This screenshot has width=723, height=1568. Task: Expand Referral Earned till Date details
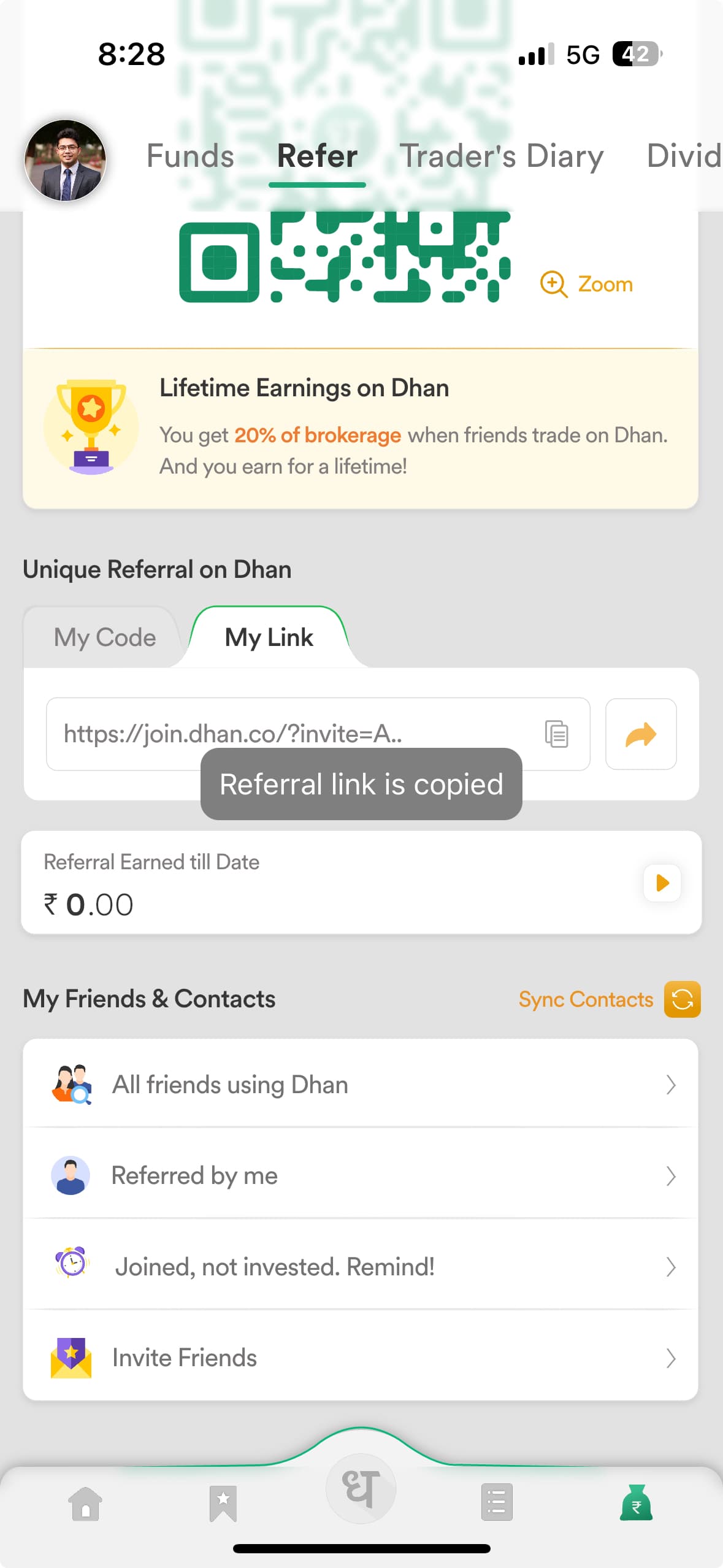click(662, 883)
